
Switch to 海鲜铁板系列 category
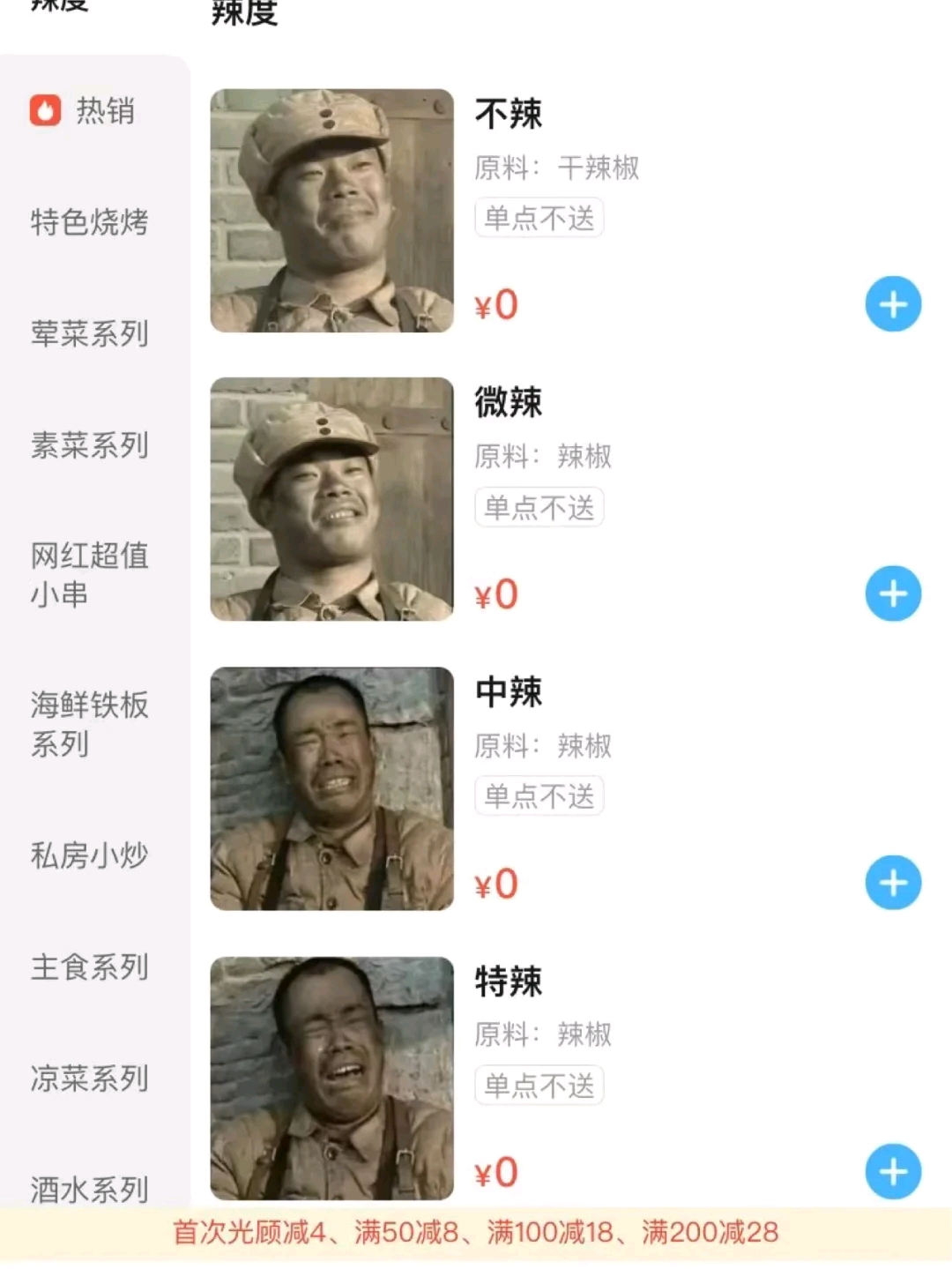click(89, 724)
